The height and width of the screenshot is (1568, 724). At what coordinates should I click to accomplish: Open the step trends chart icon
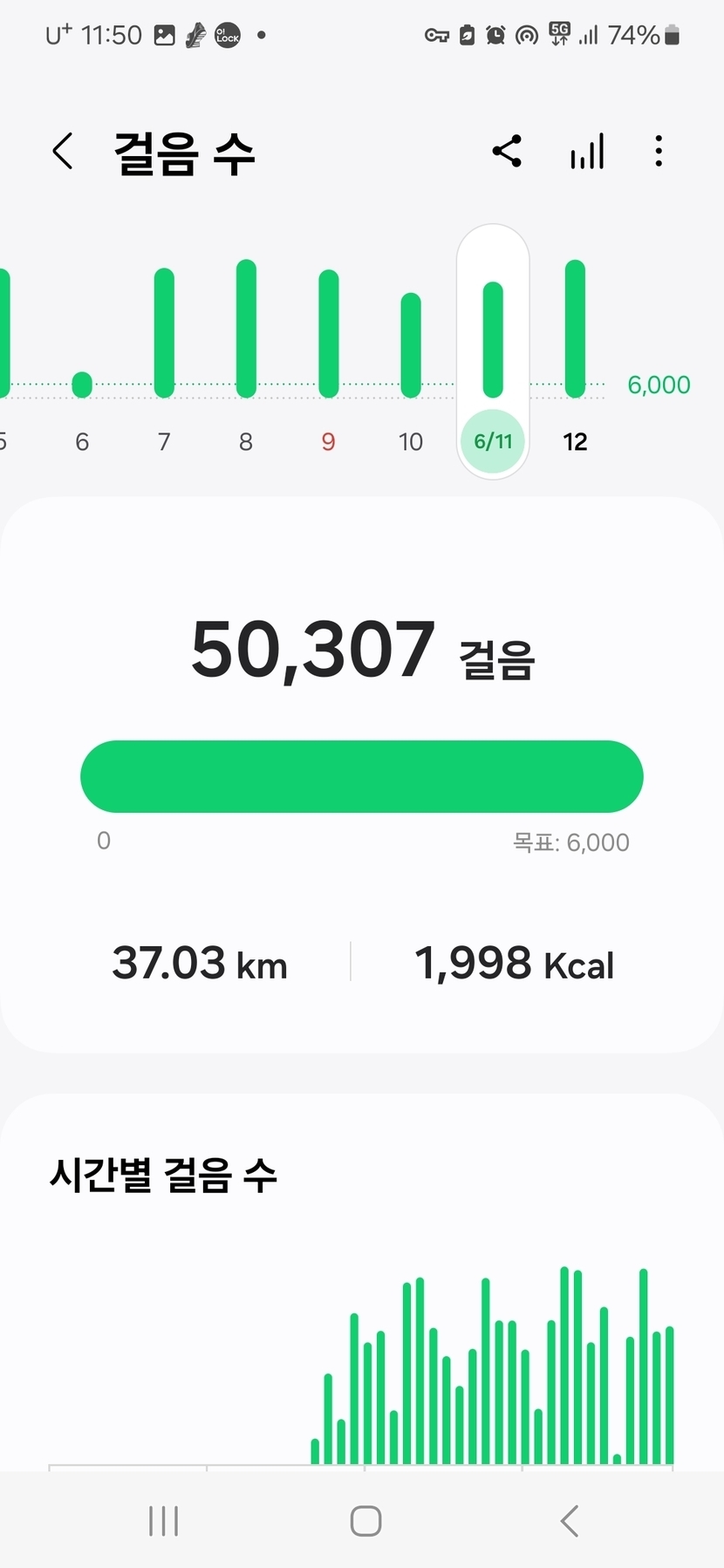point(587,152)
